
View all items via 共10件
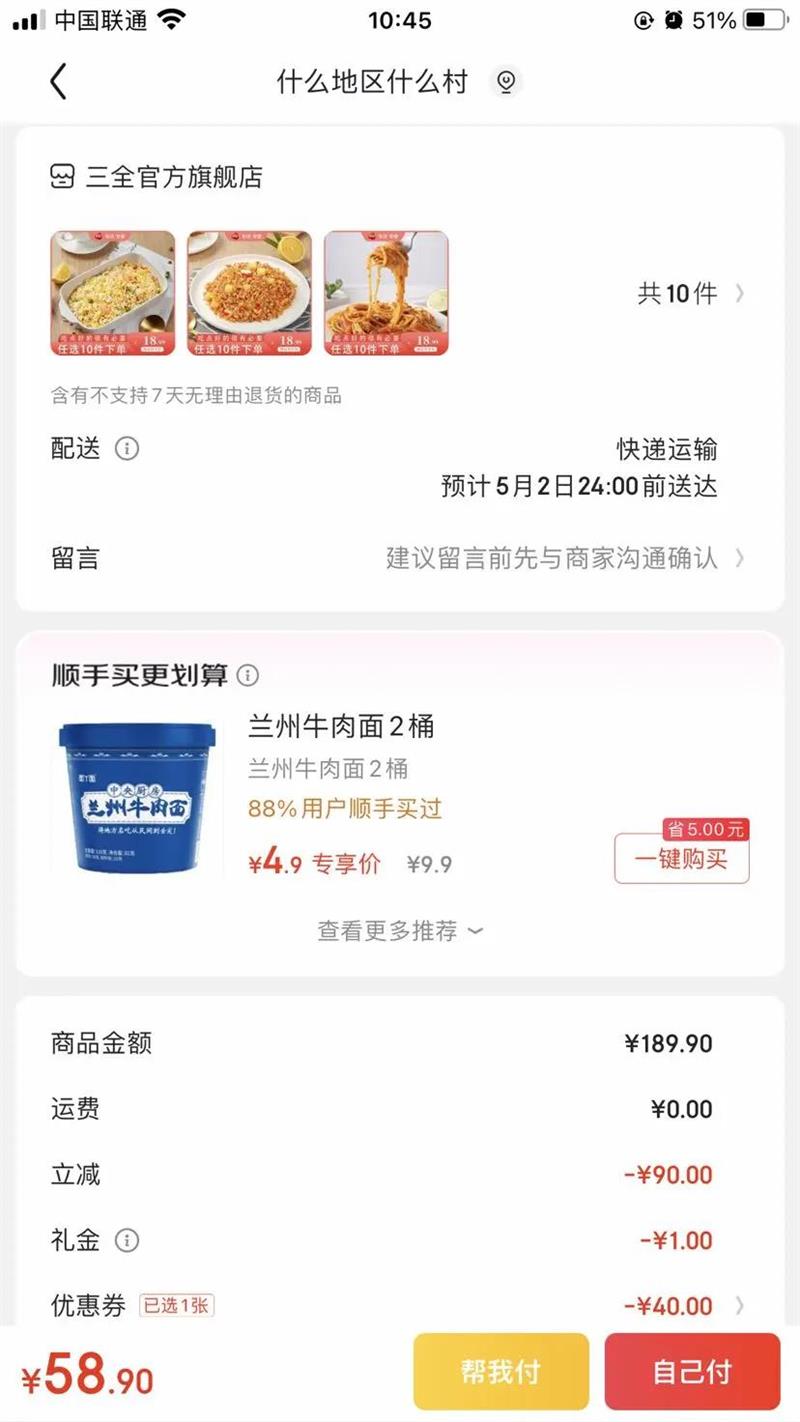tap(691, 294)
